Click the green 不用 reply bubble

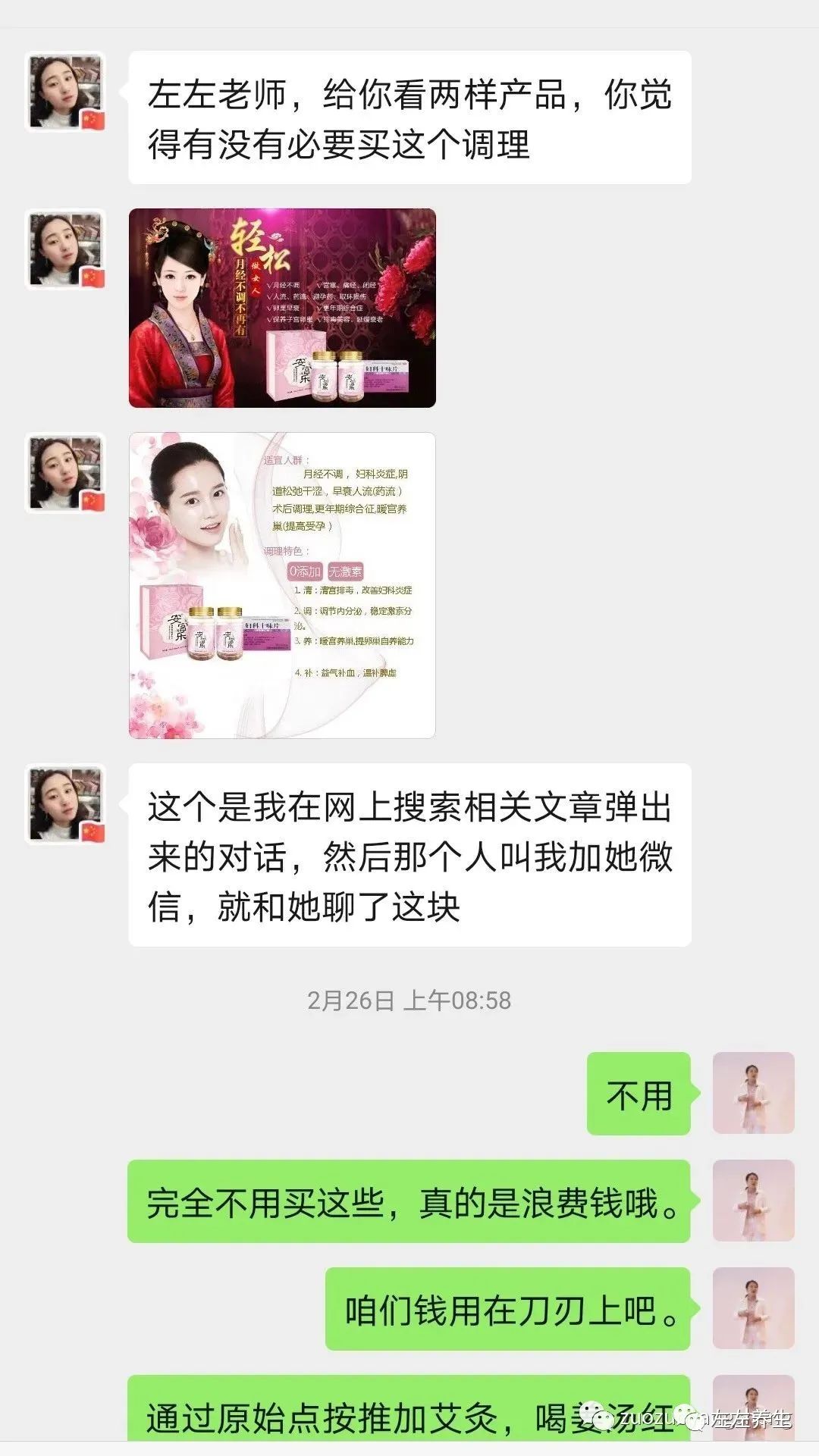(x=641, y=1091)
